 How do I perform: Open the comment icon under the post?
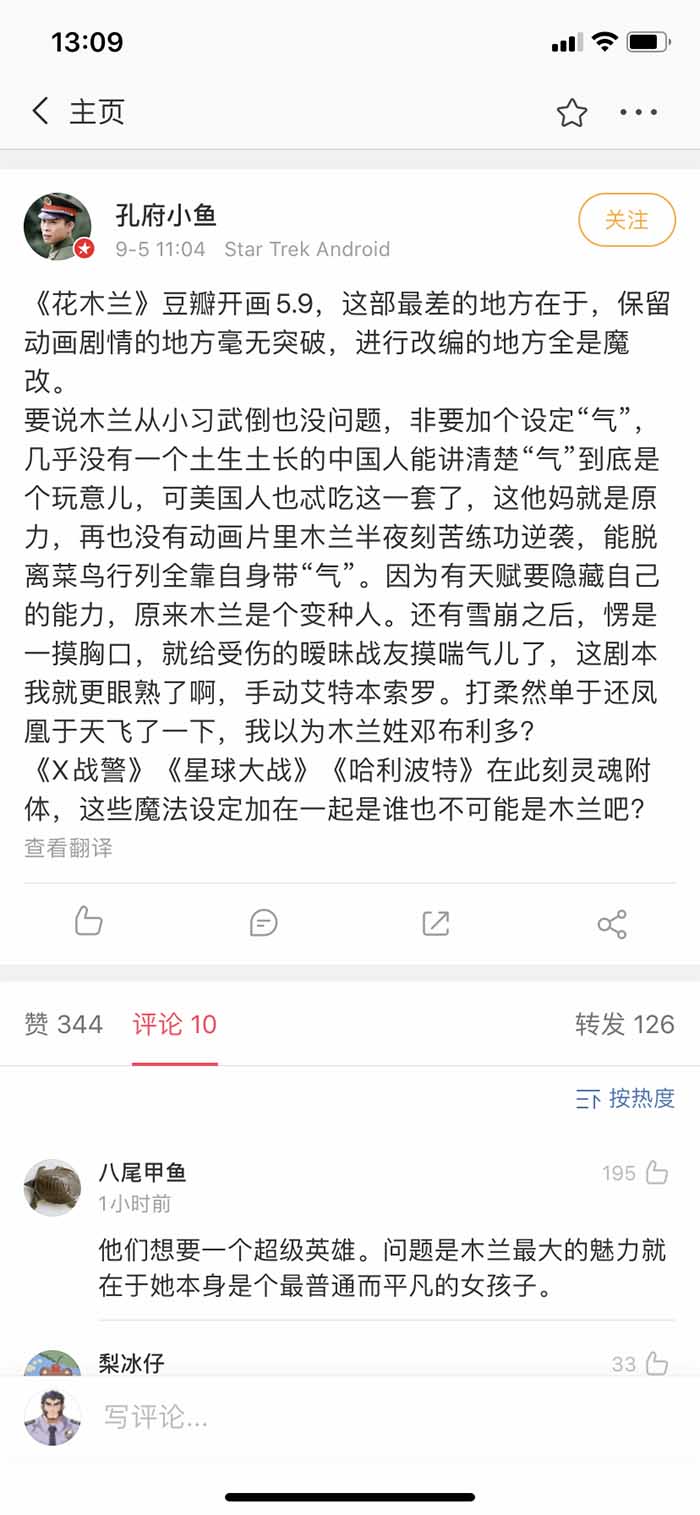coord(263,922)
